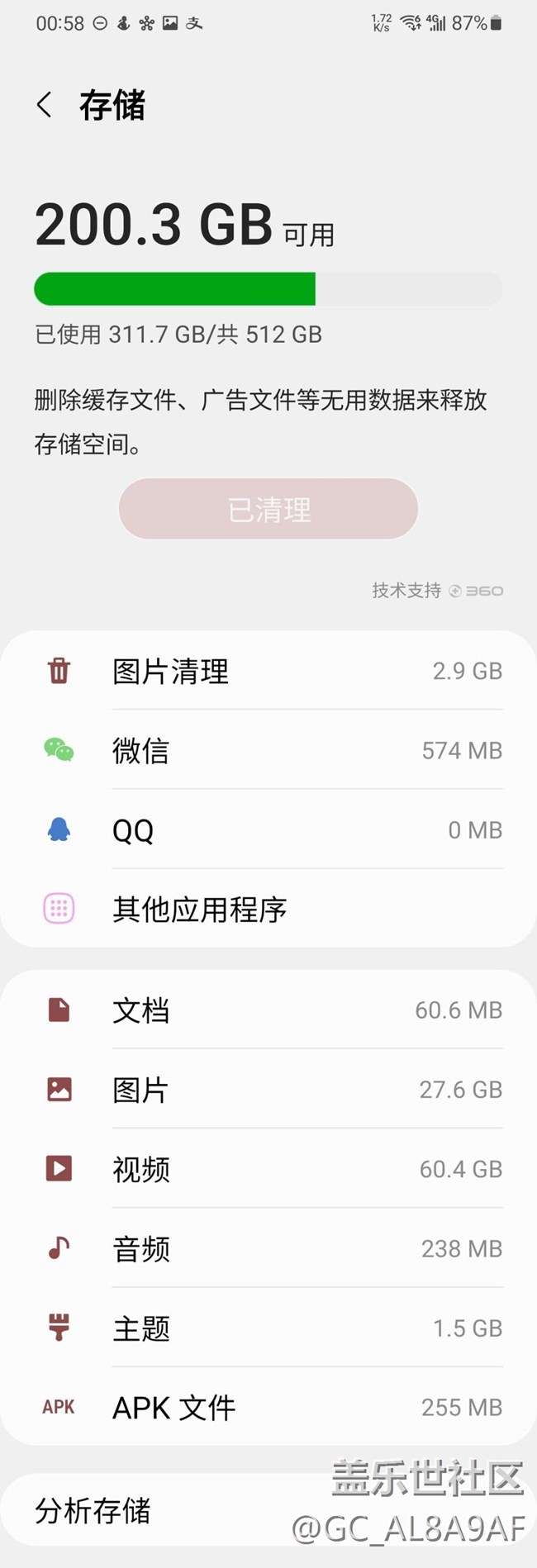The height and width of the screenshot is (1568, 537).
Task: View 视频 storage category
Action: click(x=268, y=1169)
